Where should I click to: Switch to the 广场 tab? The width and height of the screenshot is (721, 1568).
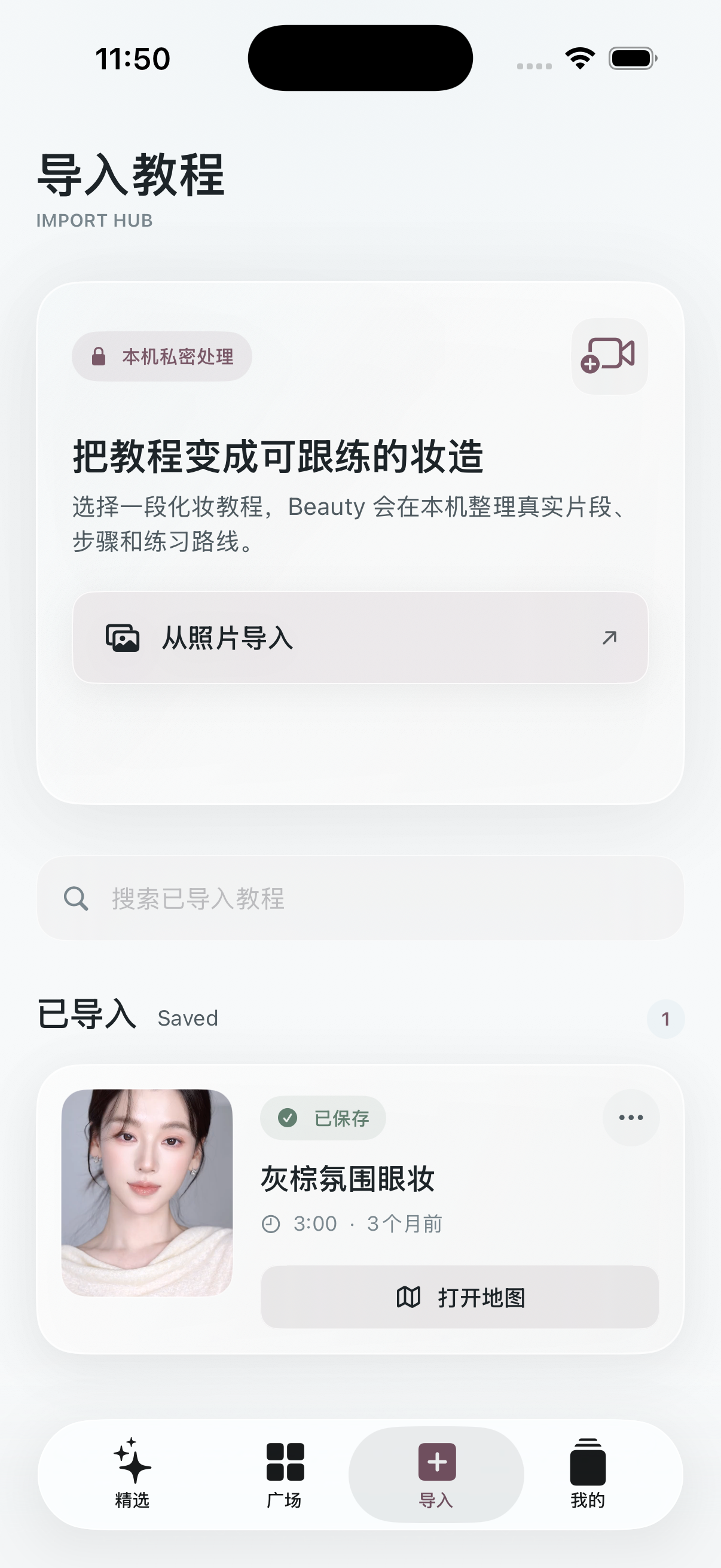285,1474
